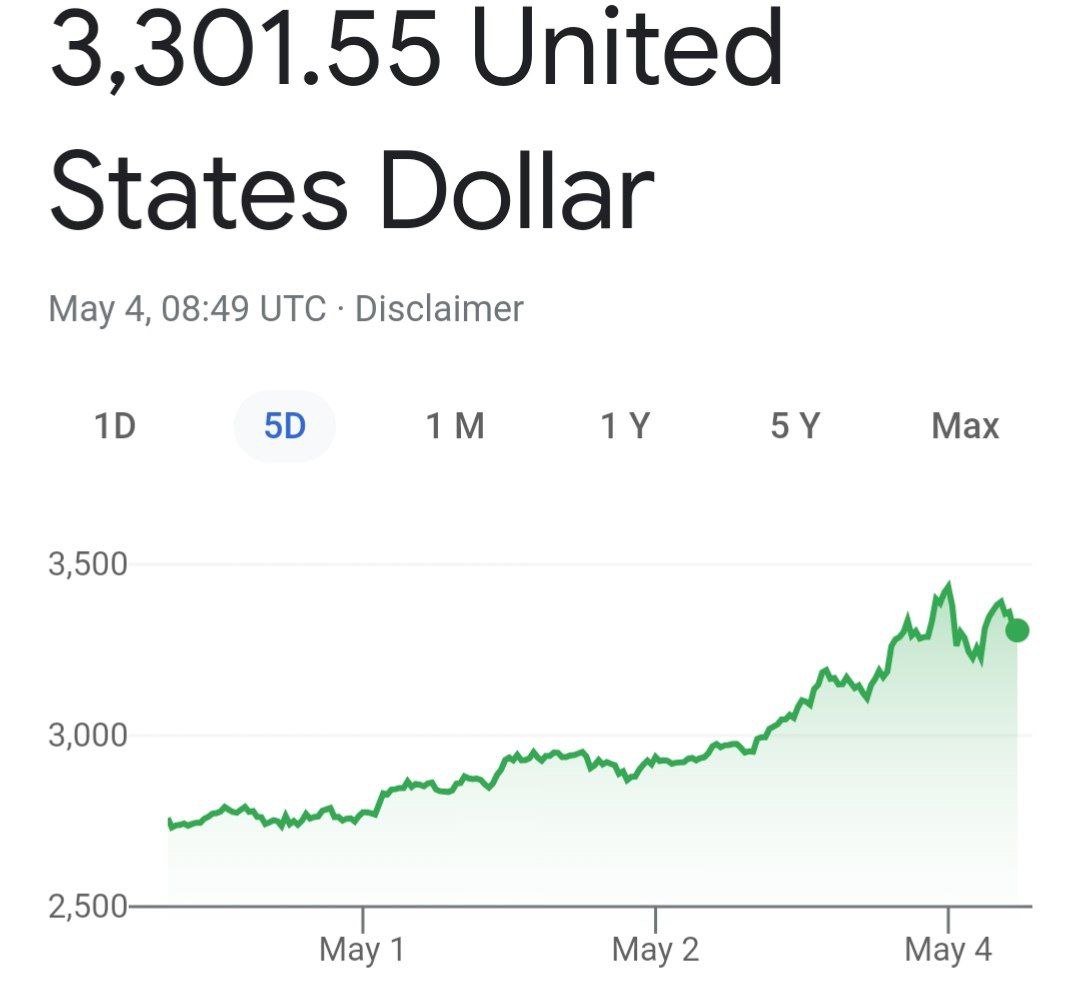Viewport: 1080px width, 997px height.
Task: View the 5 Y price history
Action: 795,427
